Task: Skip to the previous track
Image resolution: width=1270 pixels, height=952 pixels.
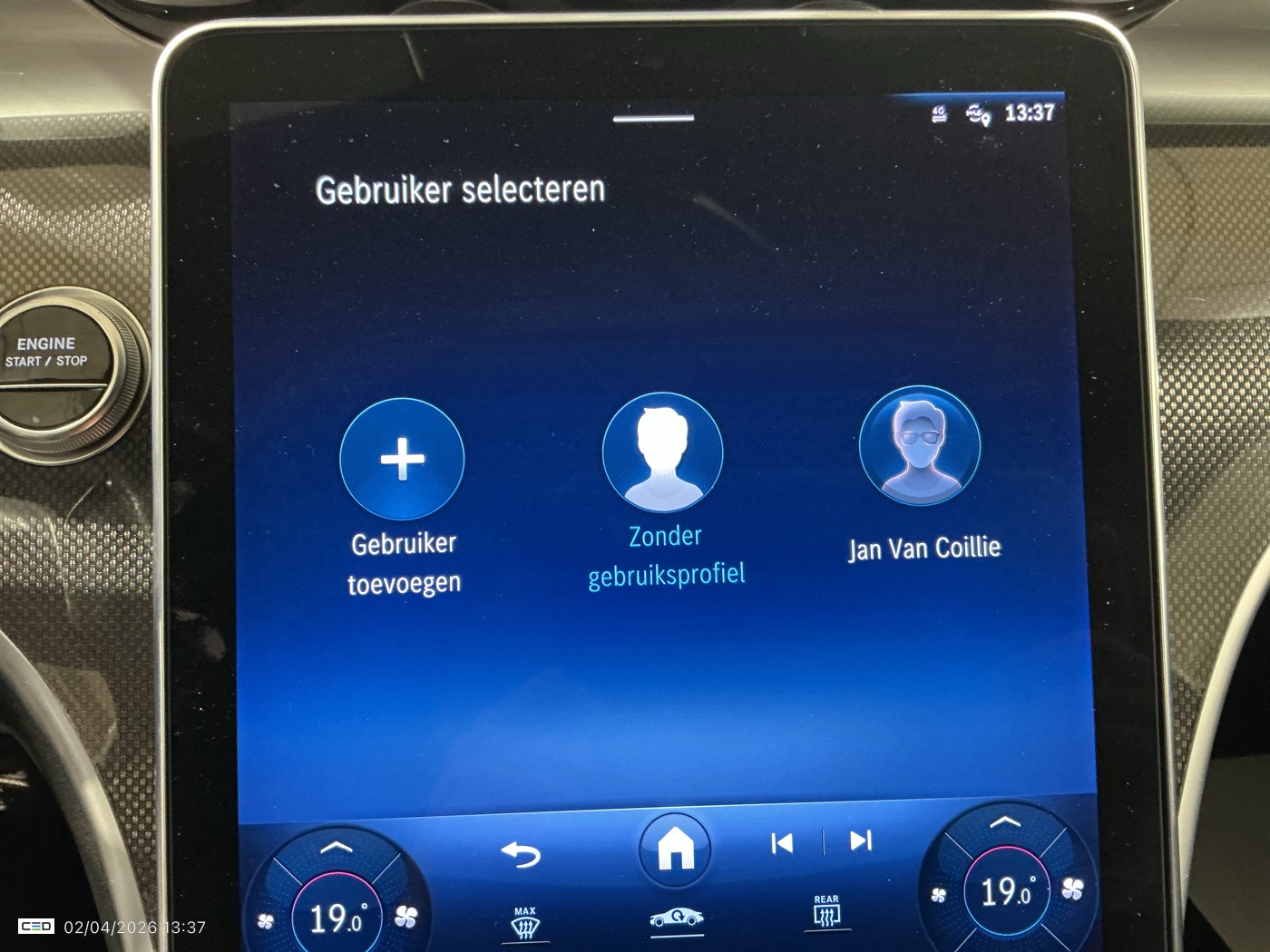Action: 782,844
